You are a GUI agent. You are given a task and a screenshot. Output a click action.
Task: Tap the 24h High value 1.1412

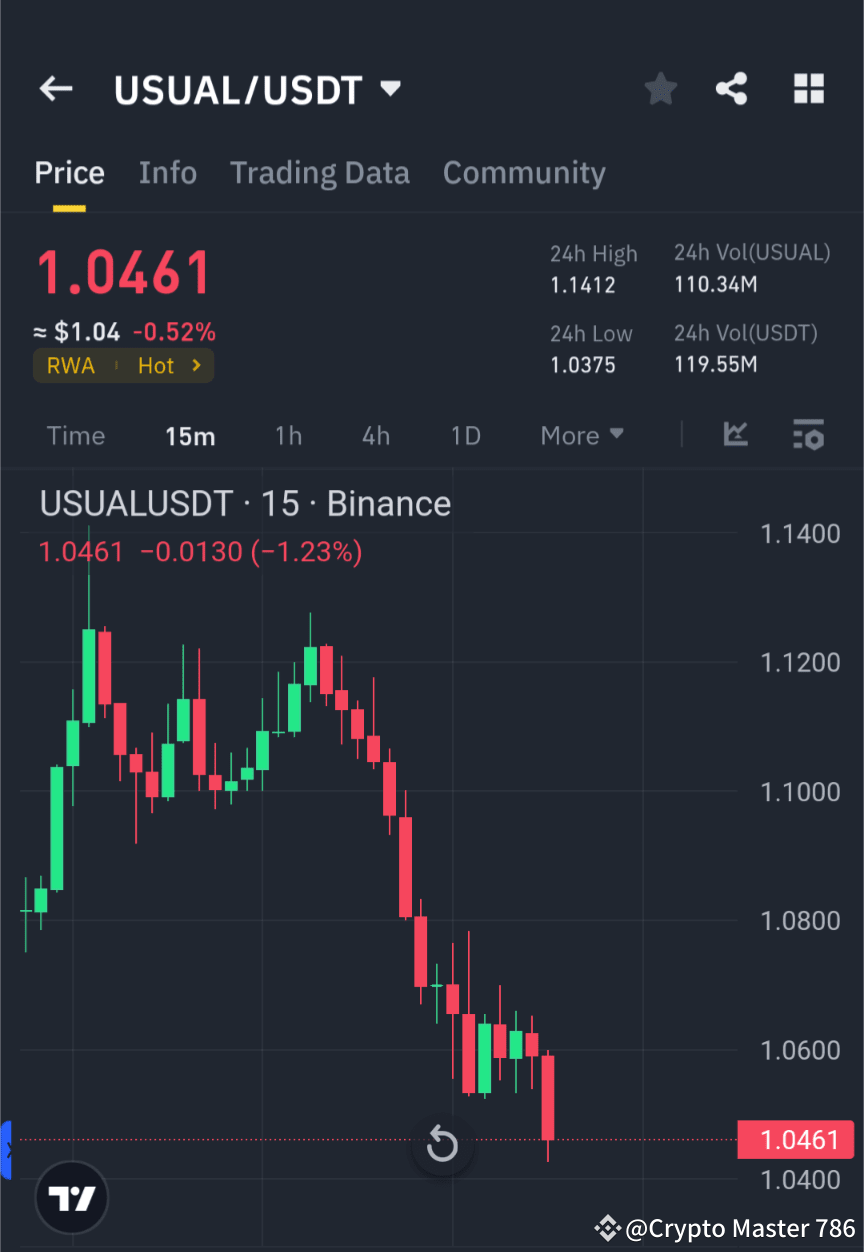coord(583,284)
